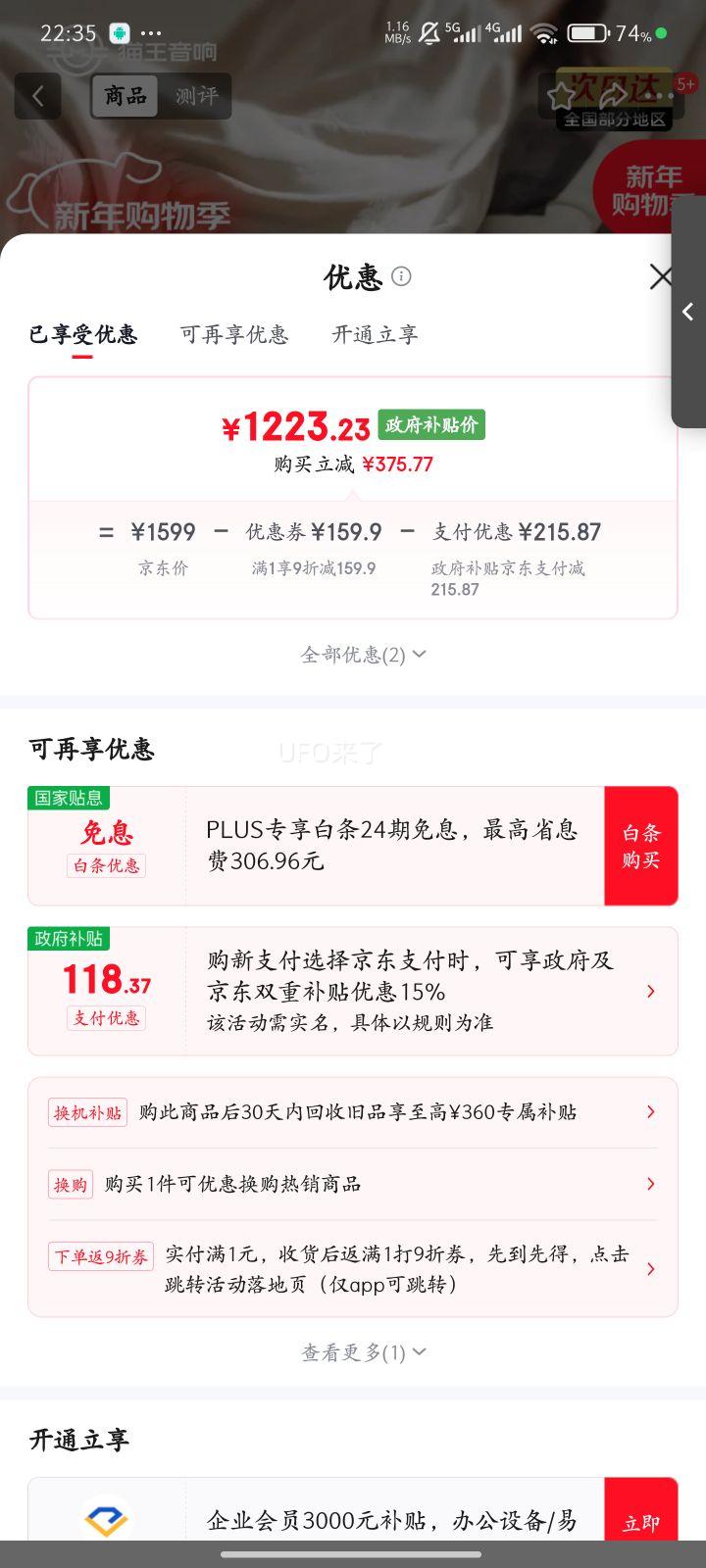The width and height of the screenshot is (706, 1568).
Task: Select the 已享受优惠 tab
Action: pos(83,334)
